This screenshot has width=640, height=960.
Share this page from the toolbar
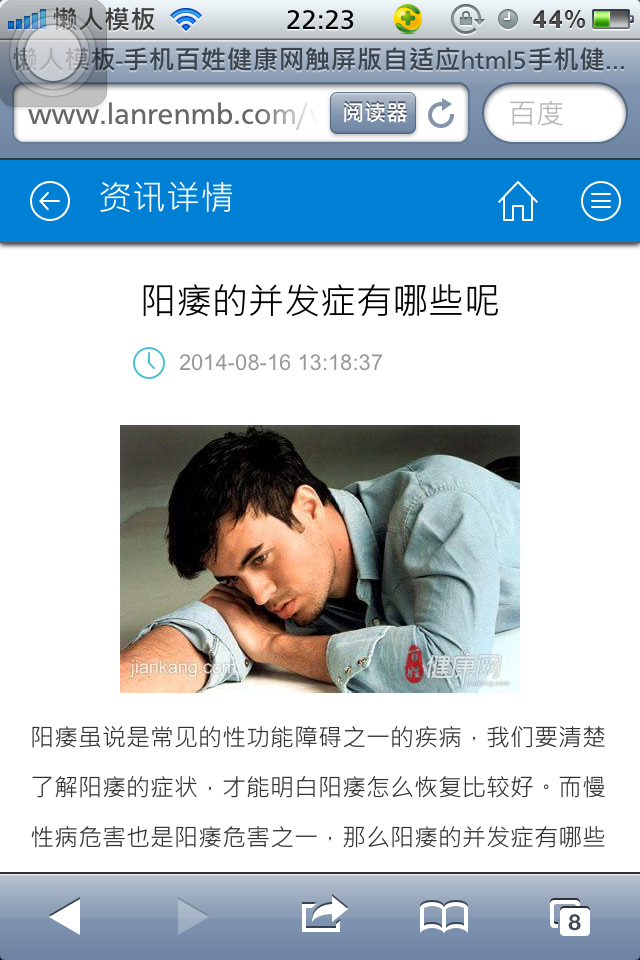323,915
